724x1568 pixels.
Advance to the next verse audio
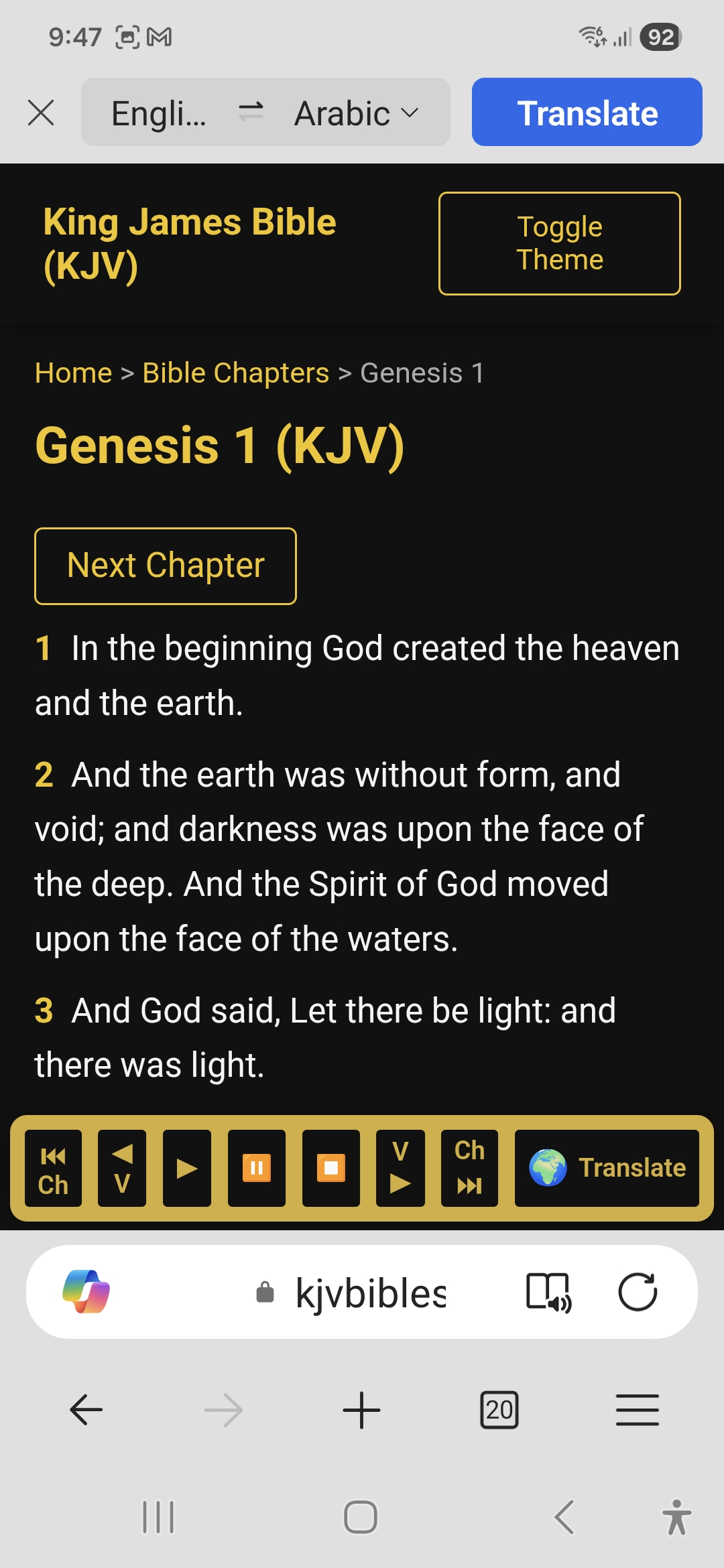click(400, 1168)
